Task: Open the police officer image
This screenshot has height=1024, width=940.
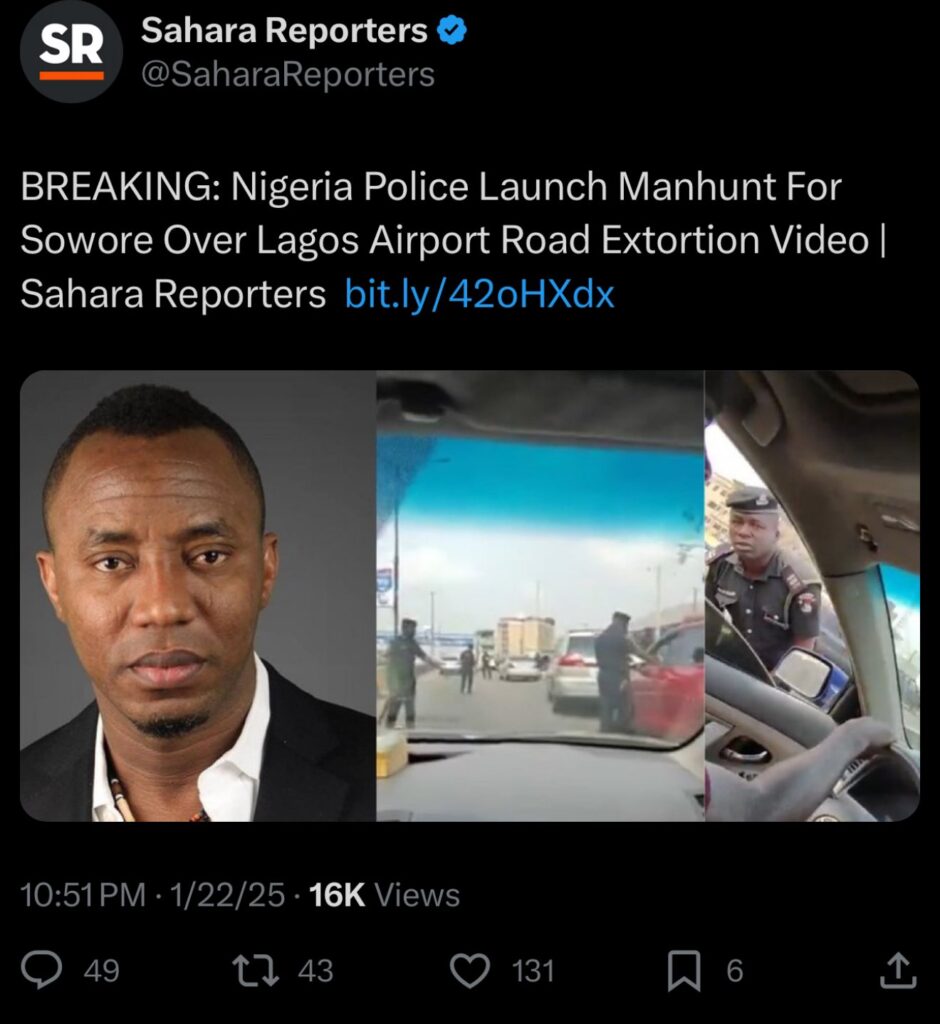Action: (x=812, y=596)
